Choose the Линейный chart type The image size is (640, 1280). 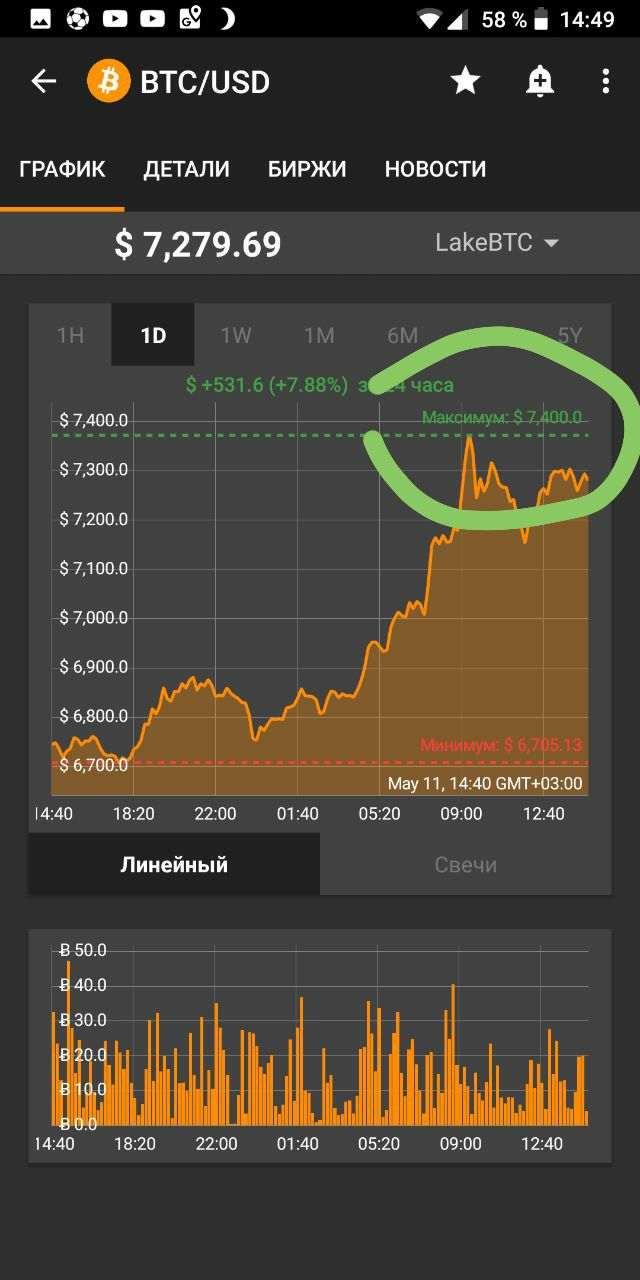point(174,864)
